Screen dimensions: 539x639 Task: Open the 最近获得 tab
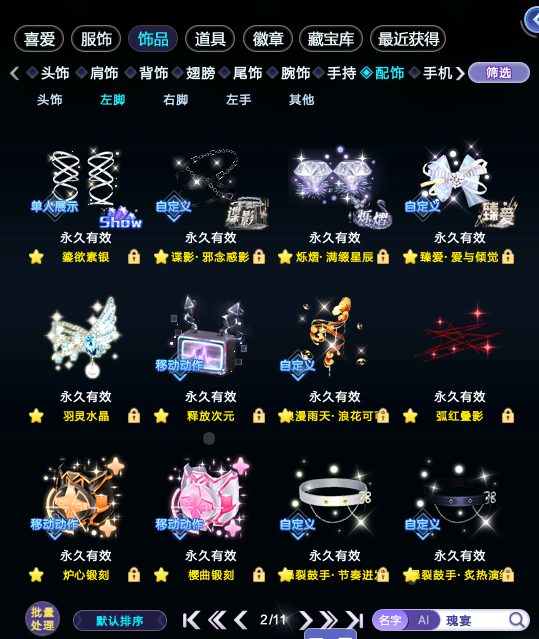point(408,39)
